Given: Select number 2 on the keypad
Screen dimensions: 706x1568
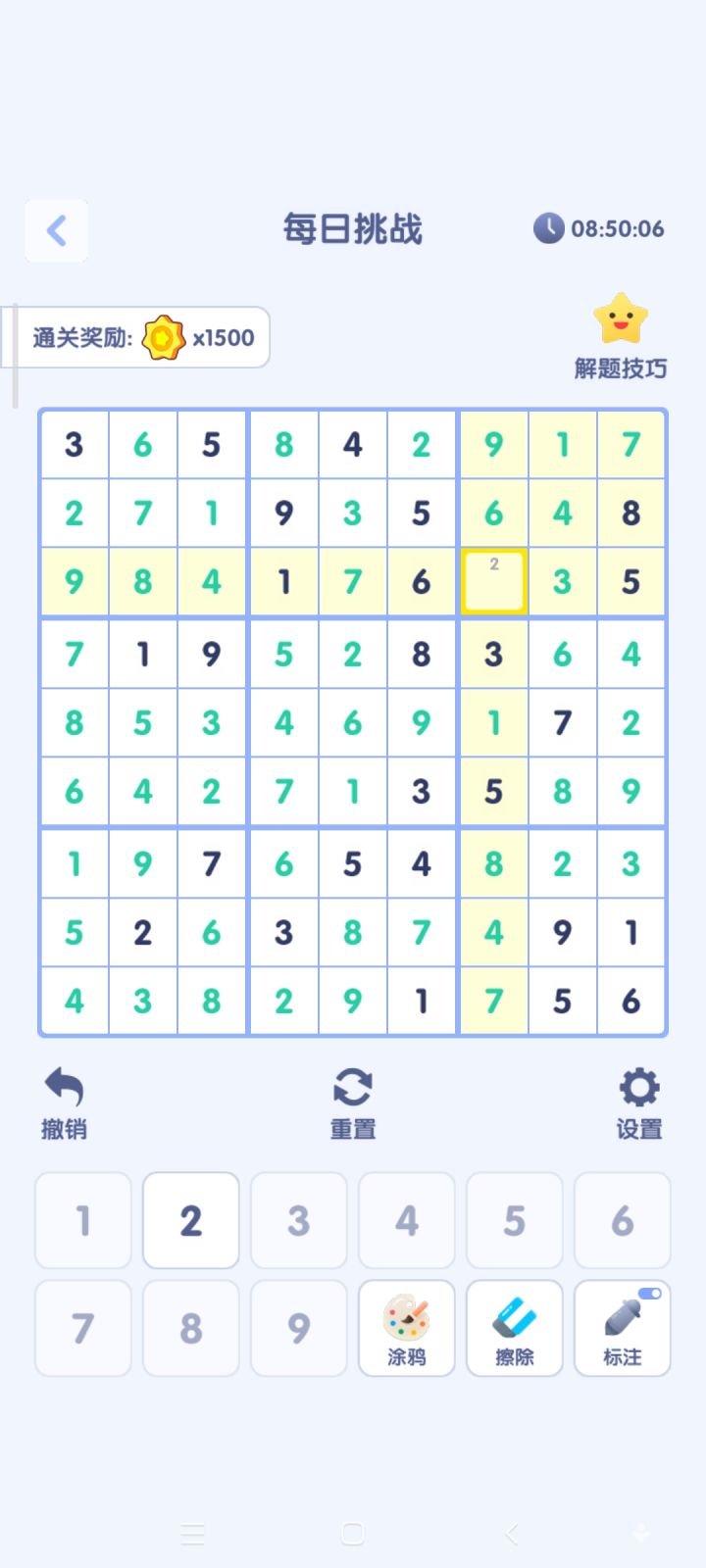Looking at the screenshot, I should coord(190,1220).
